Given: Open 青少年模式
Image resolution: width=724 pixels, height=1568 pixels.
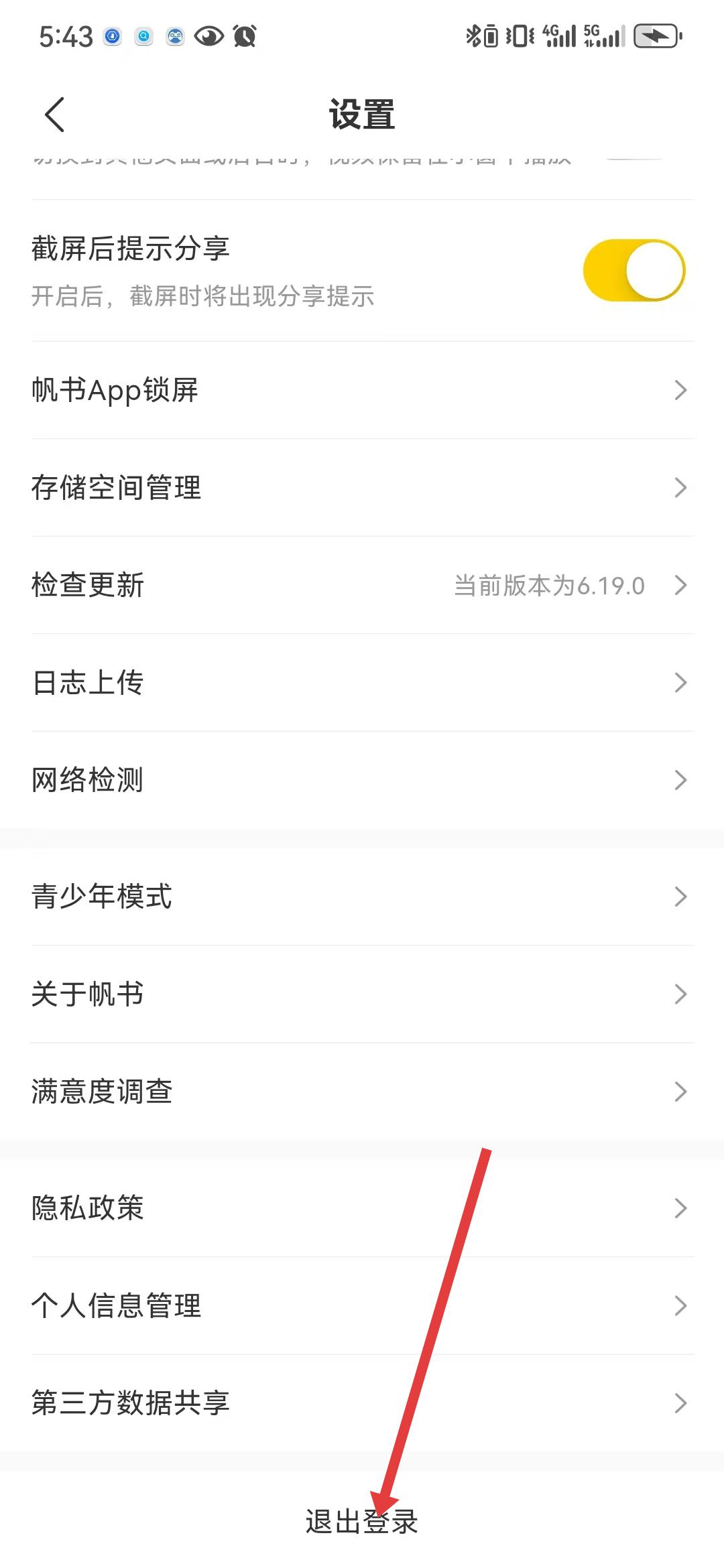Looking at the screenshot, I should (362, 897).
